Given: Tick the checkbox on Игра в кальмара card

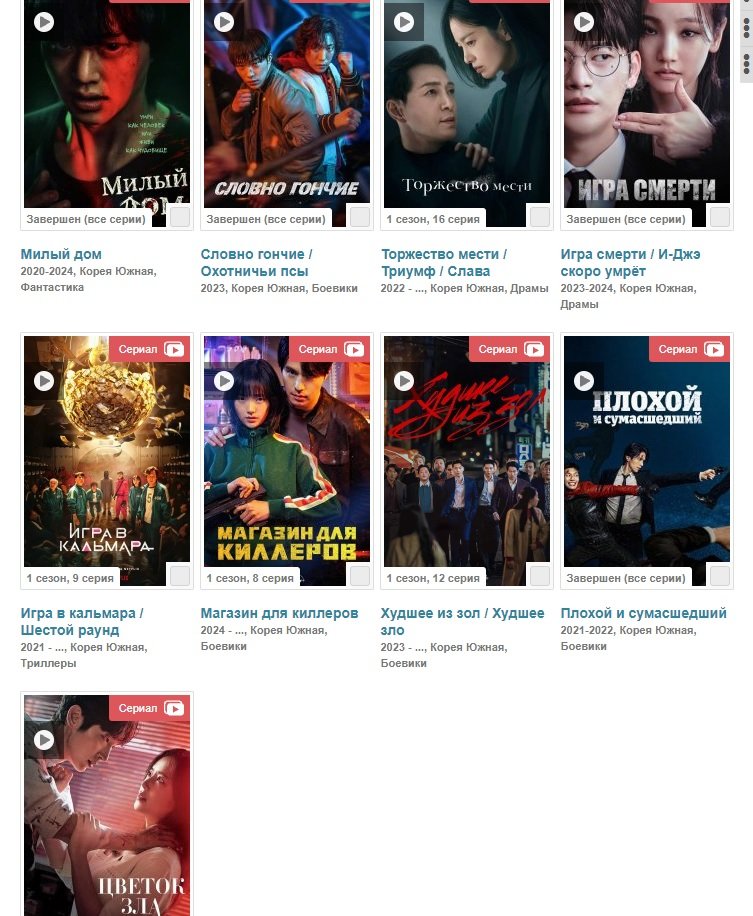Looking at the screenshot, I should click(180, 576).
